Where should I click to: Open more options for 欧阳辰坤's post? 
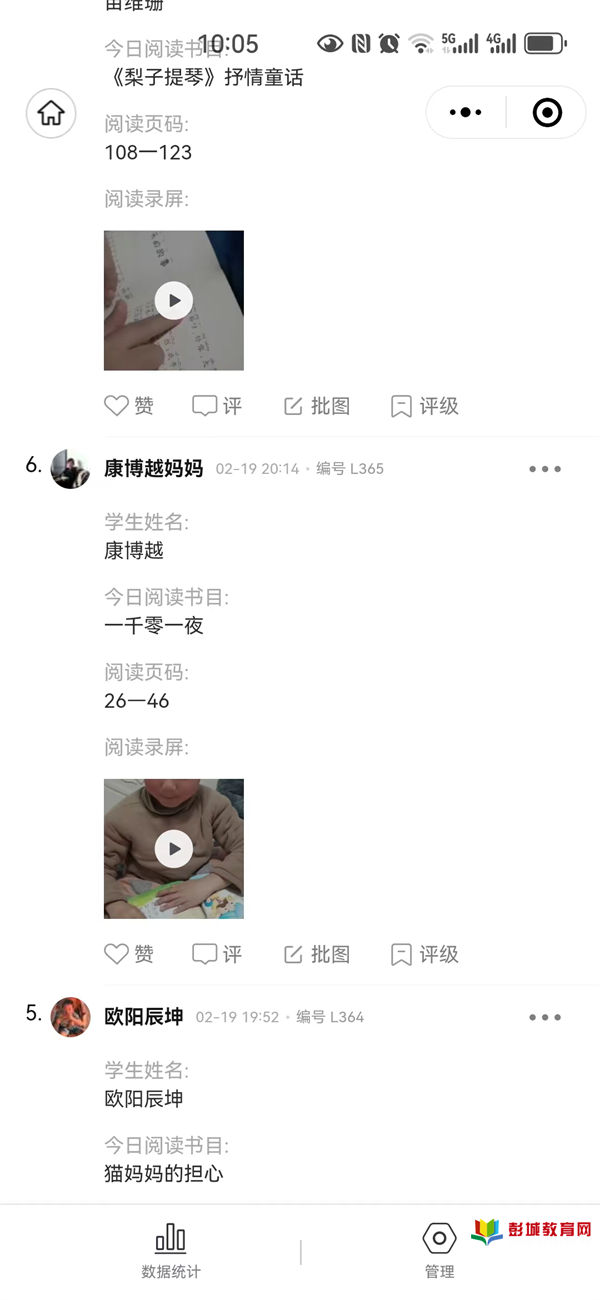tap(545, 1017)
